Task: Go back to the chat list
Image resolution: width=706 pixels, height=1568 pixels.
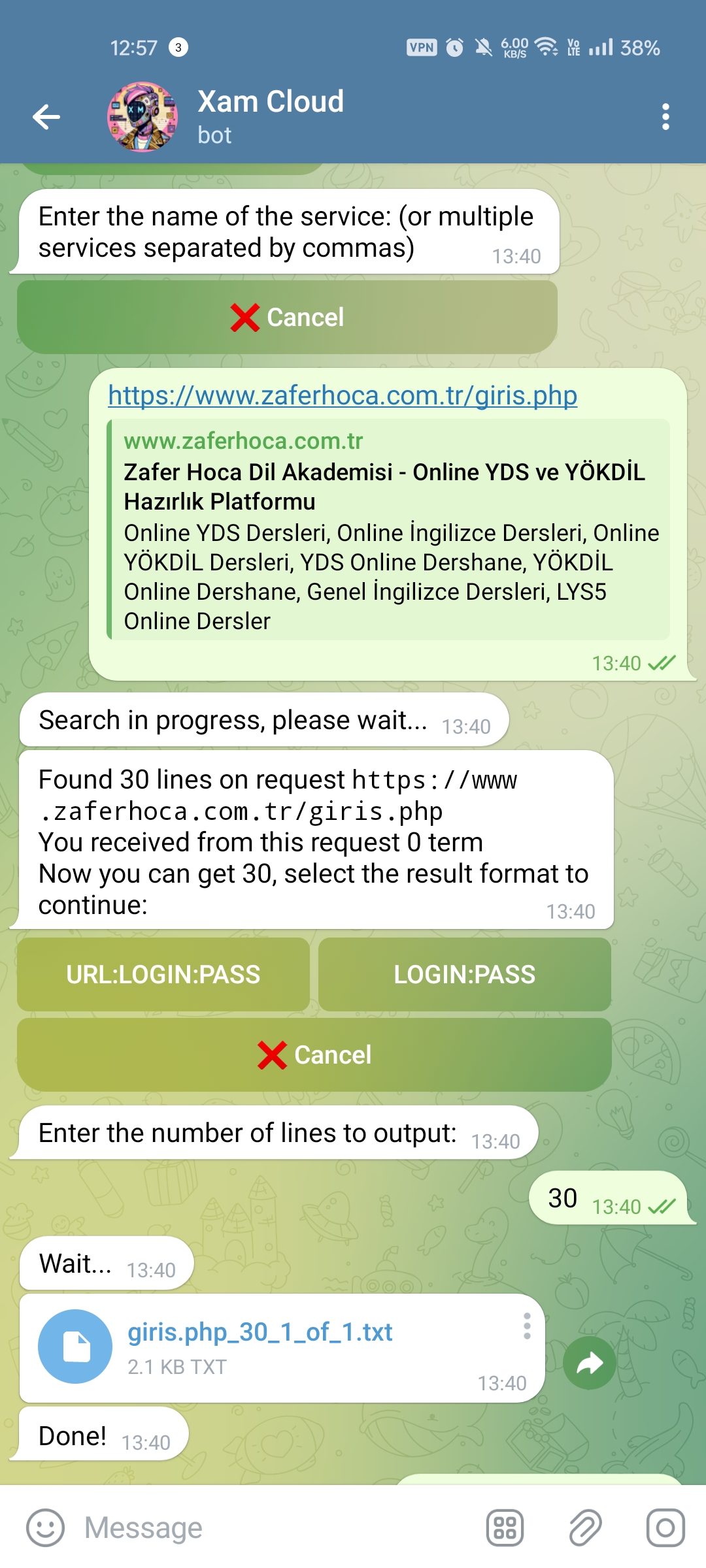Action: pos(46,117)
